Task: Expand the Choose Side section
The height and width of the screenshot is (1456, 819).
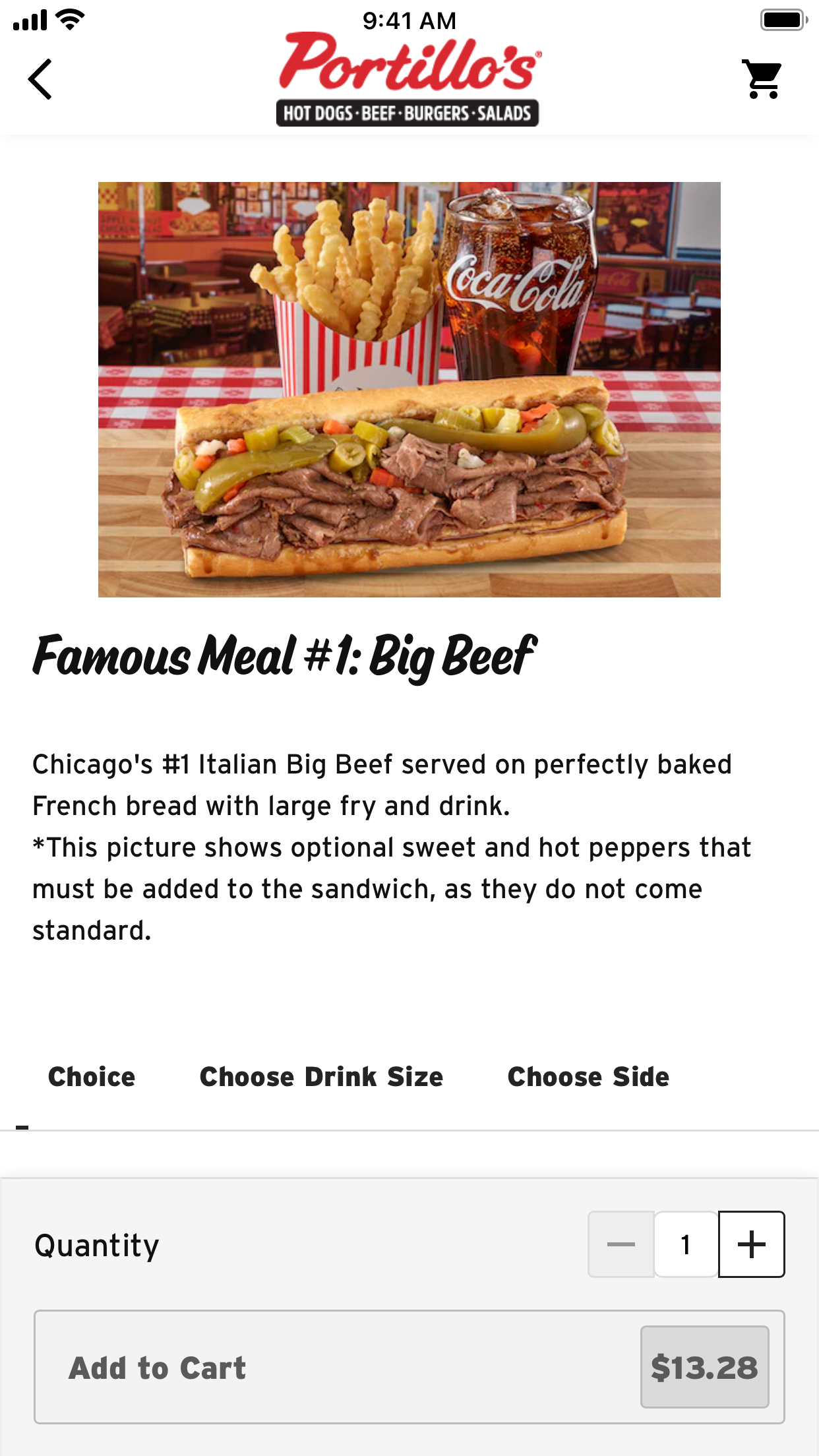Action: pyautogui.click(x=588, y=1076)
